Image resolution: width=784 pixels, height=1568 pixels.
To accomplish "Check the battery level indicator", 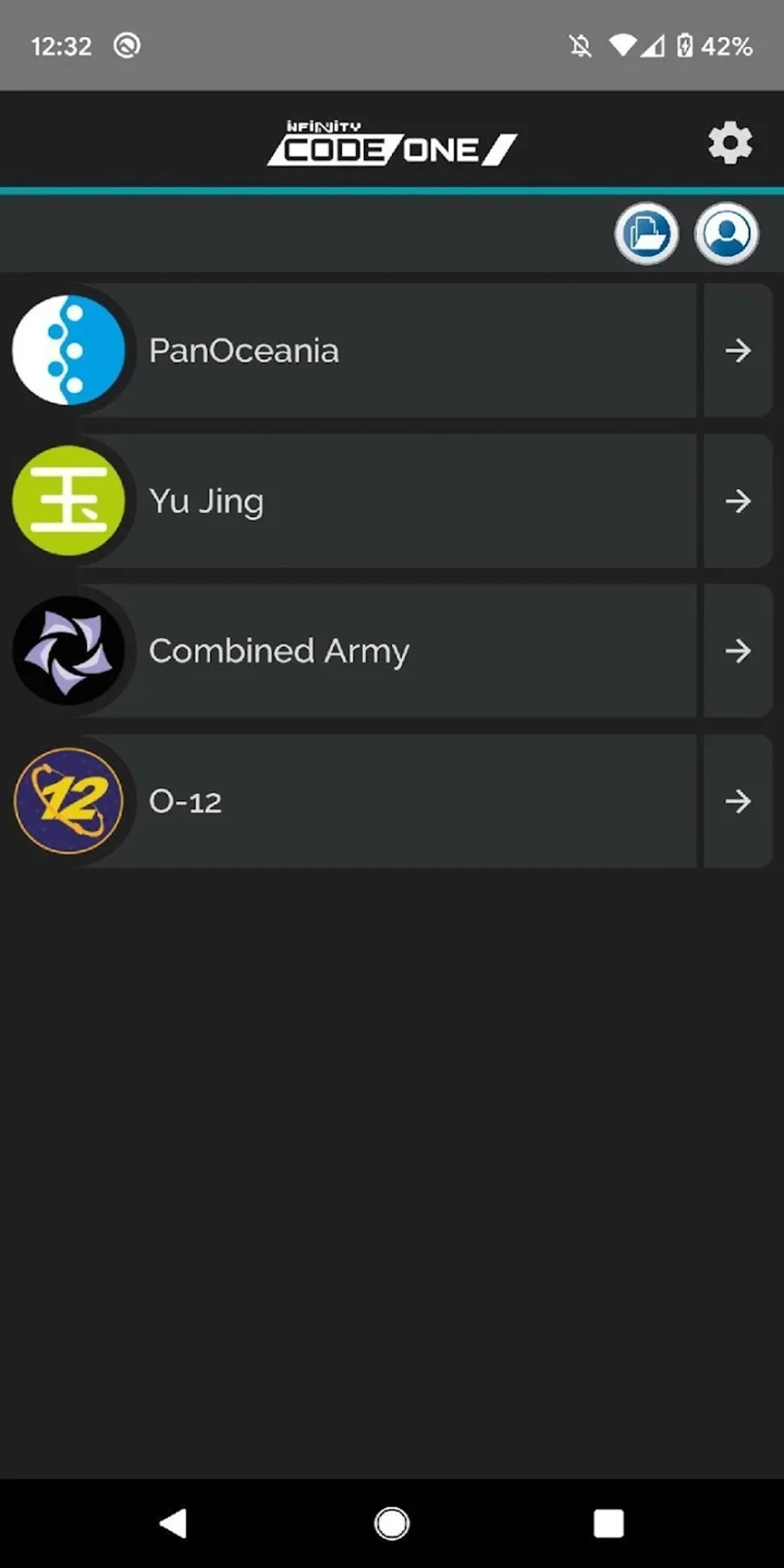I will (686, 46).
